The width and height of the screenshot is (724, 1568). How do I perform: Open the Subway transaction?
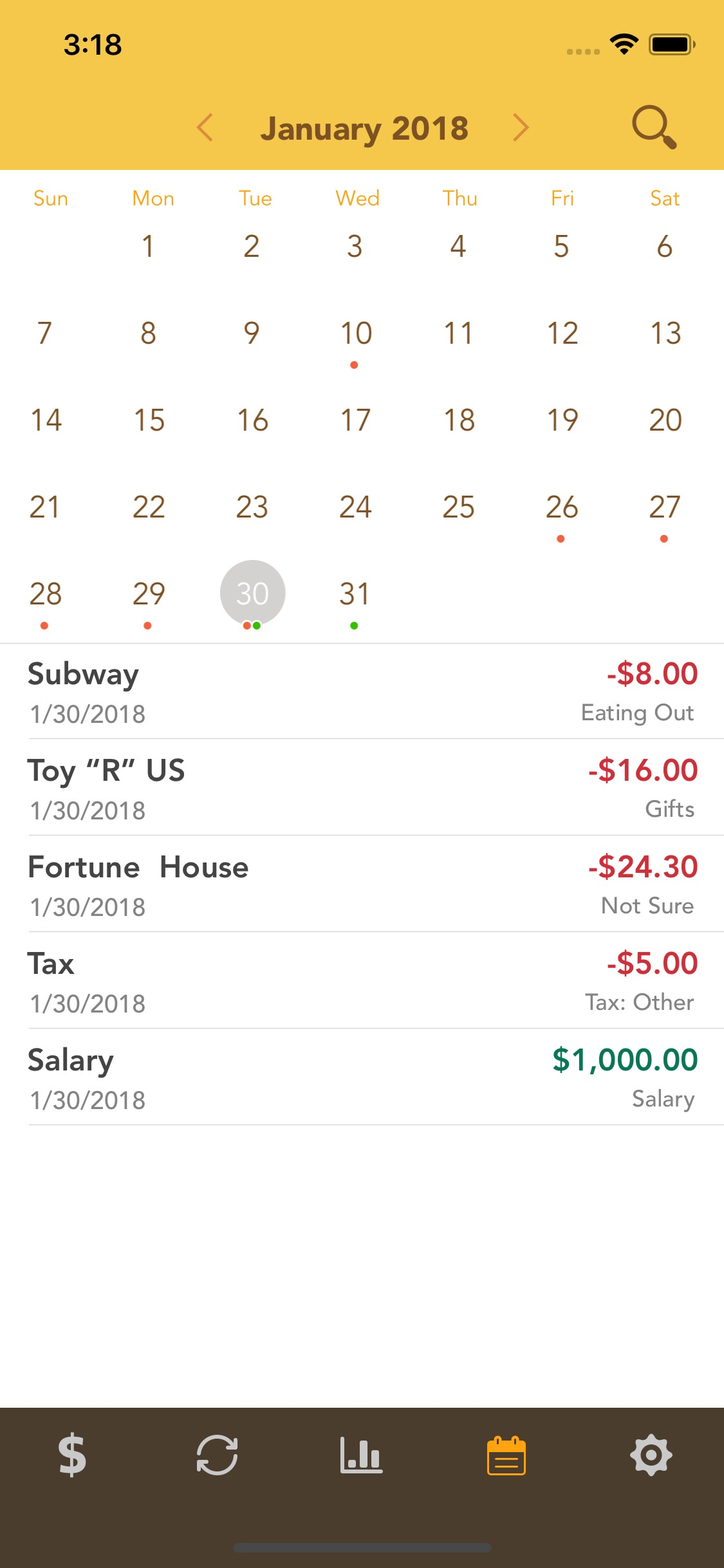(362, 691)
